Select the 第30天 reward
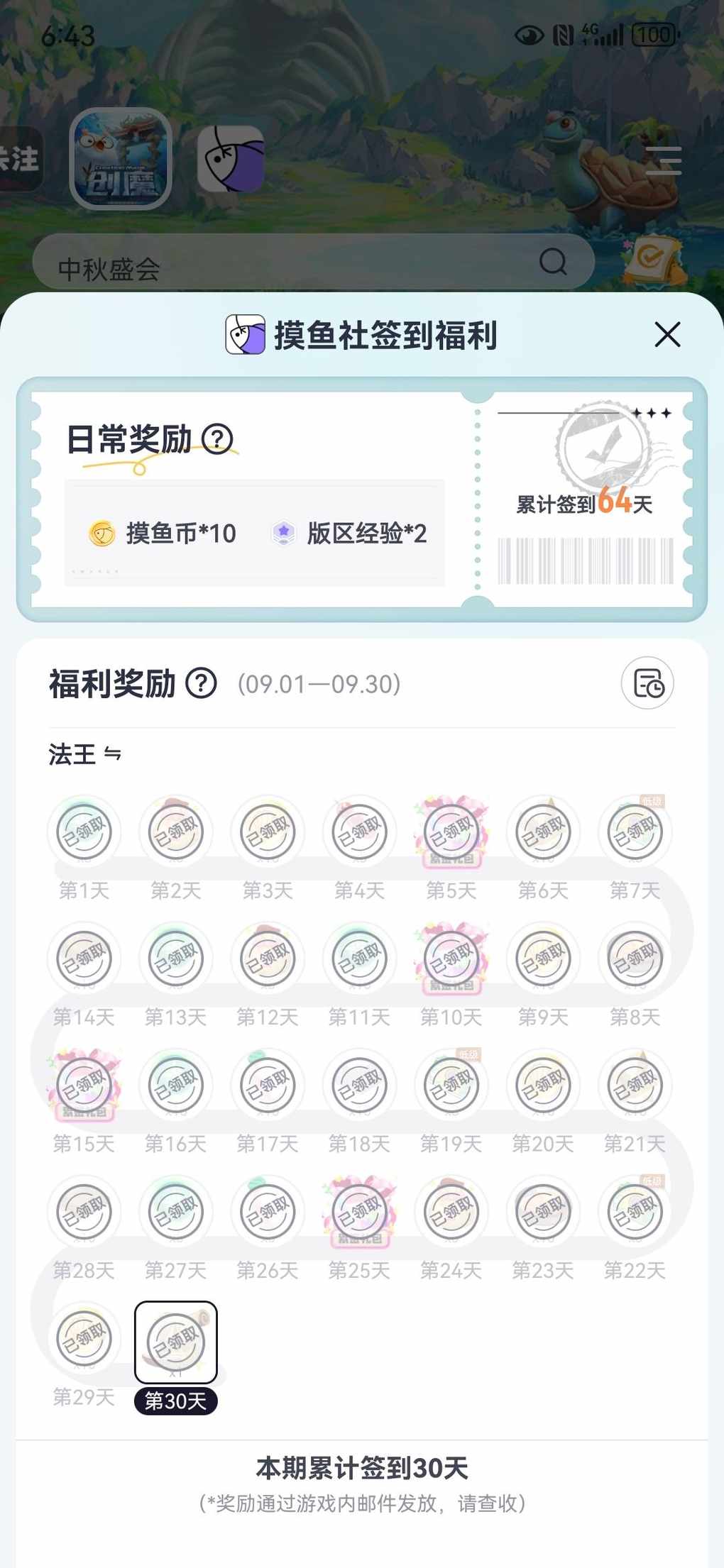This screenshot has width=724, height=1568. (176, 1342)
